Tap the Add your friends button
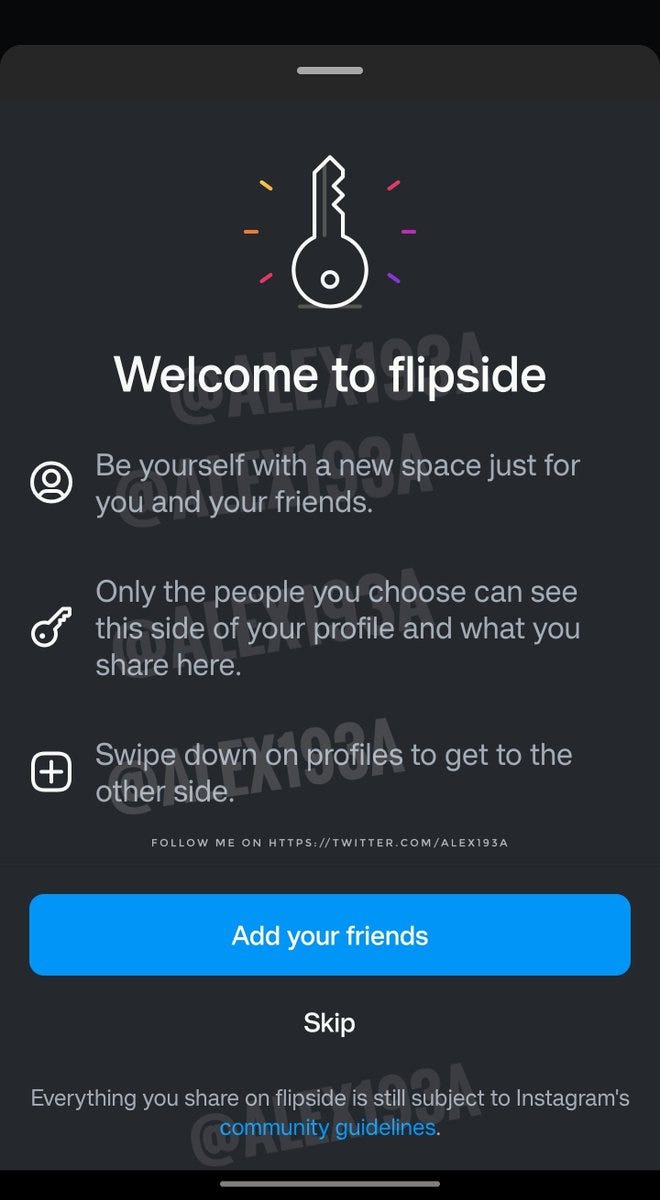Image resolution: width=660 pixels, height=1200 pixels. pos(330,935)
